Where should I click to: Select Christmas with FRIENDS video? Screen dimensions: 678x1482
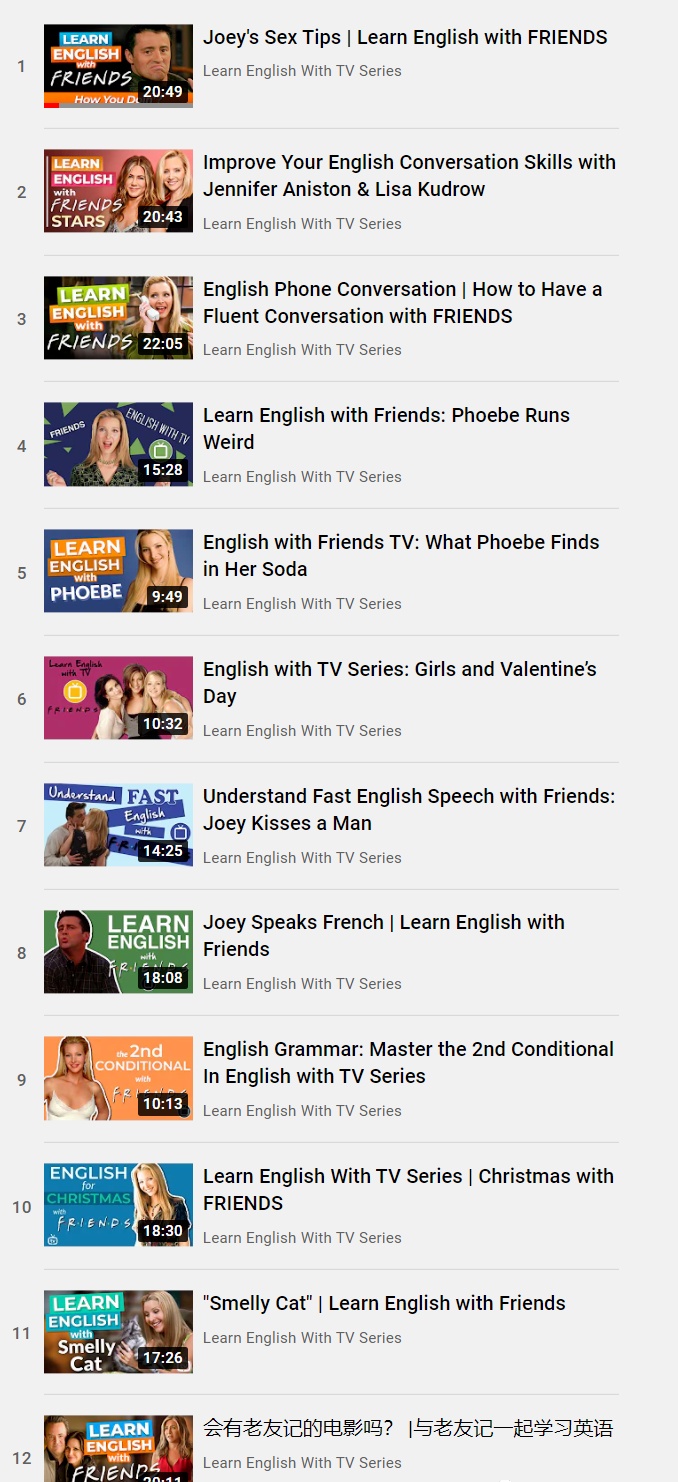pos(408,1189)
